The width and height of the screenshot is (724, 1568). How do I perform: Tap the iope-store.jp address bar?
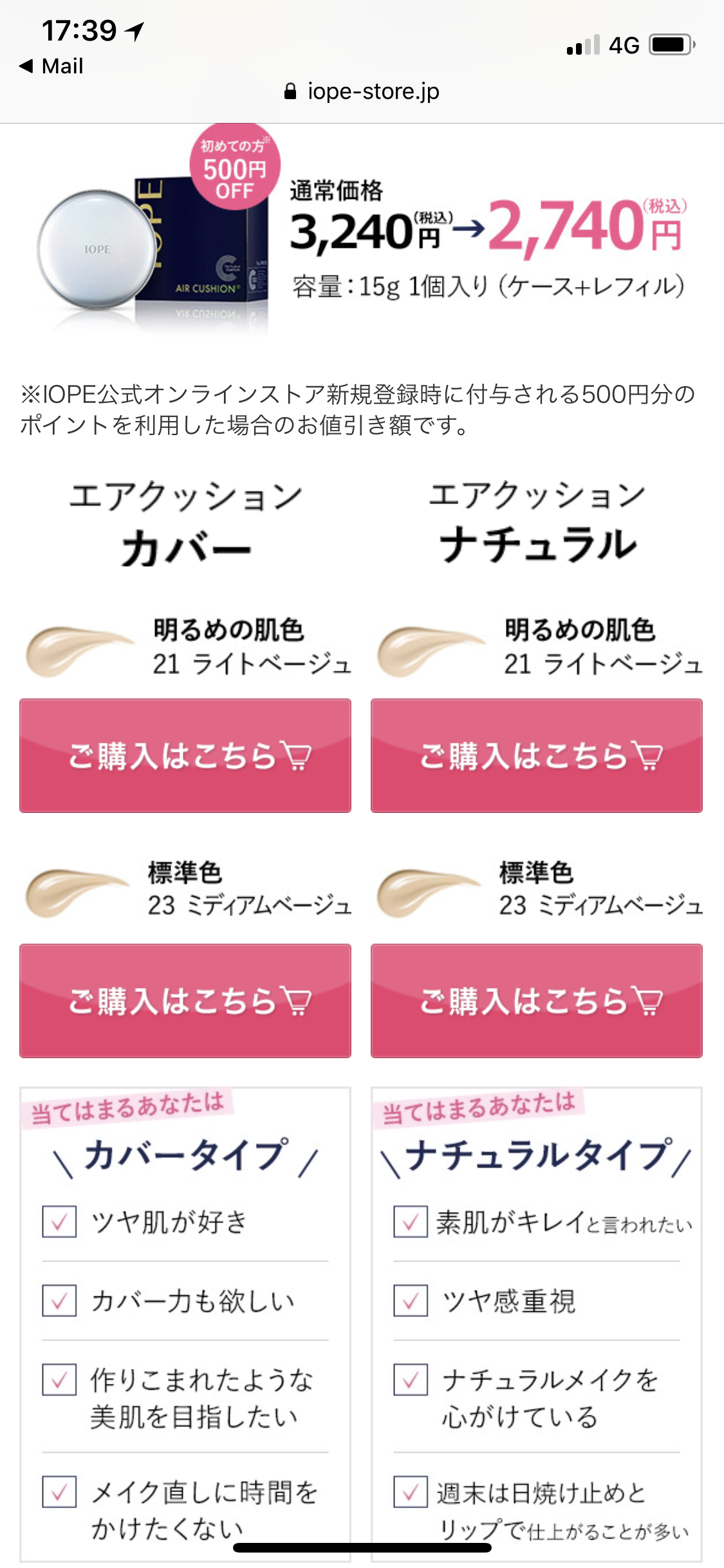(x=362, y=91)
